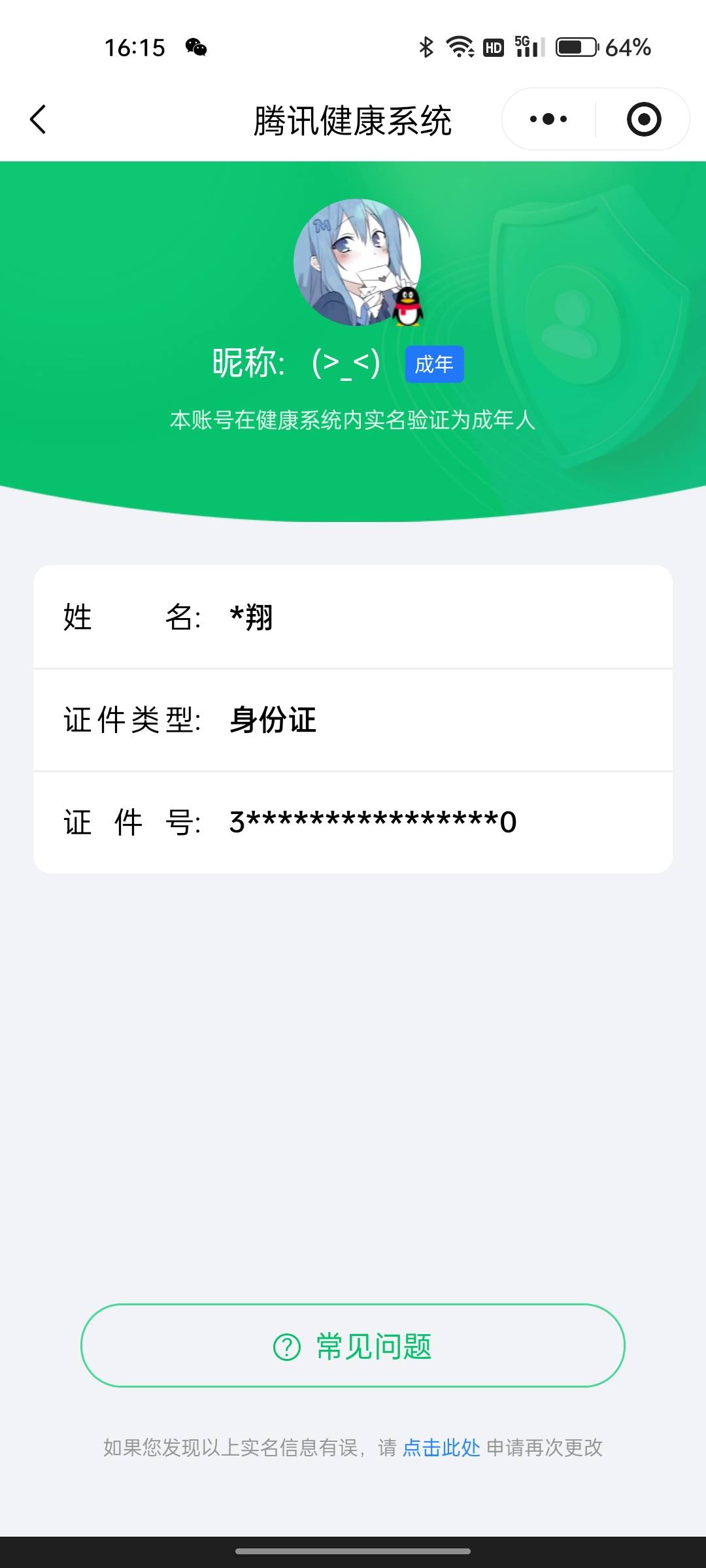Tap the WeChat chat icon in the status bar

195,48
